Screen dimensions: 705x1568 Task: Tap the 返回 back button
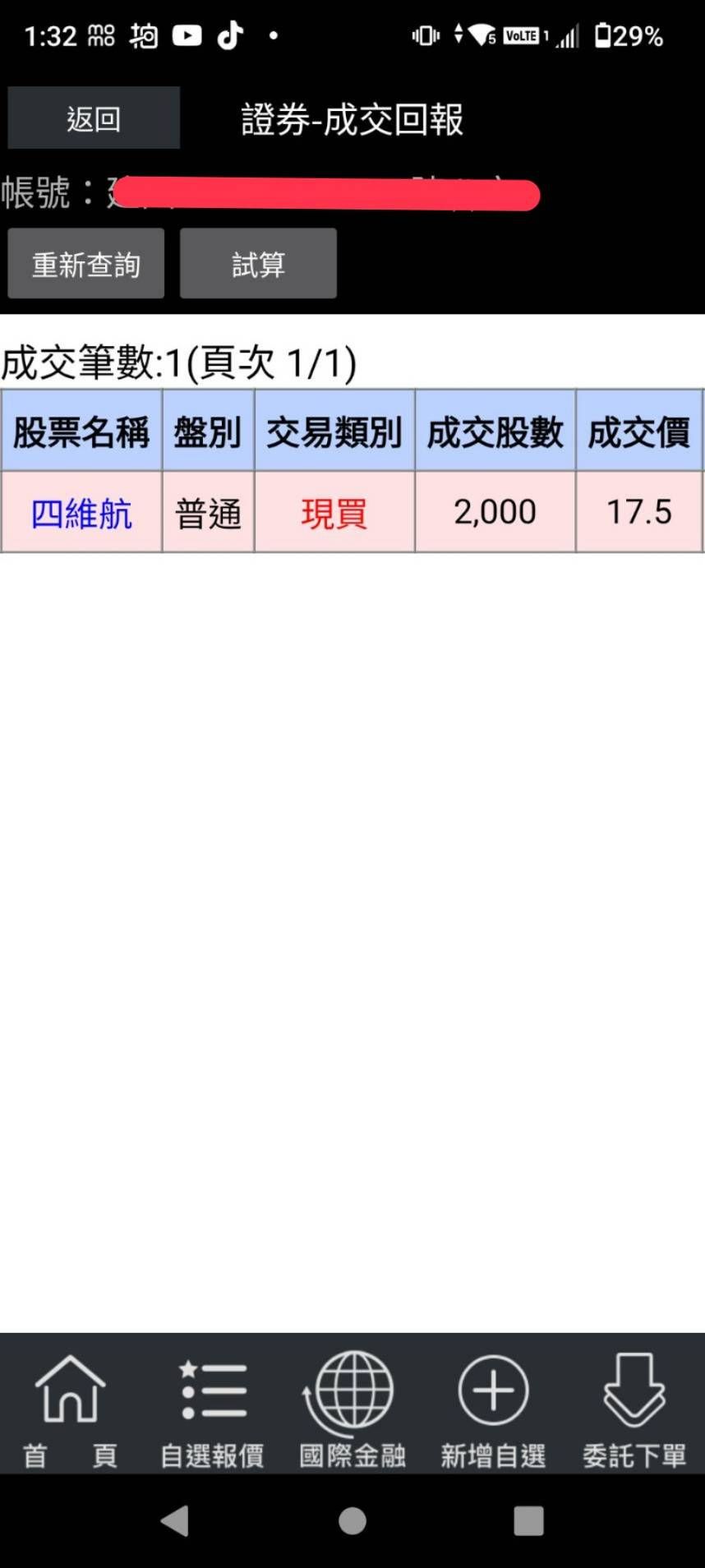coord(94,118)
